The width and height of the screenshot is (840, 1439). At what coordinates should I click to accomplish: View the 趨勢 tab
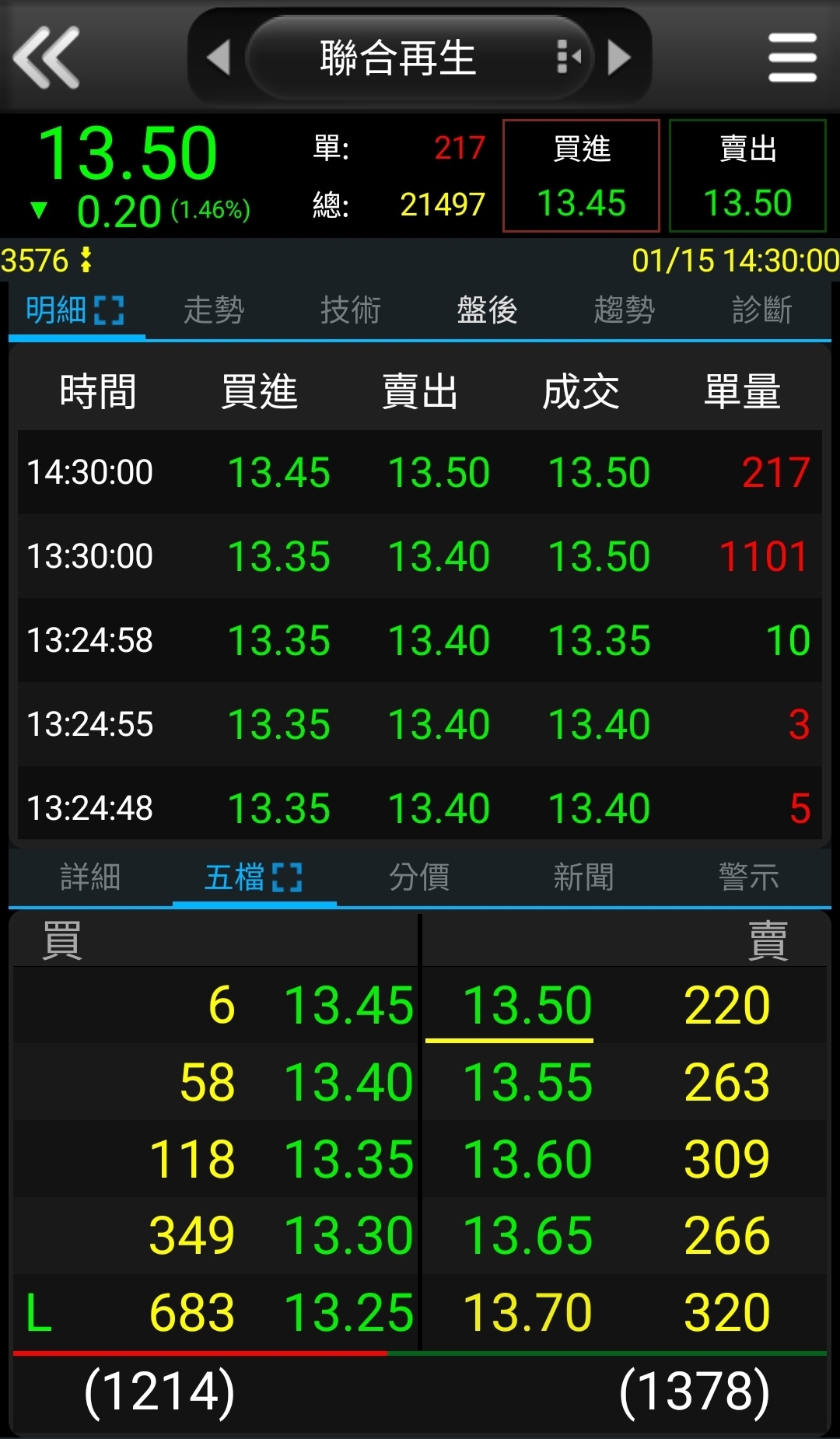(625, 310)
